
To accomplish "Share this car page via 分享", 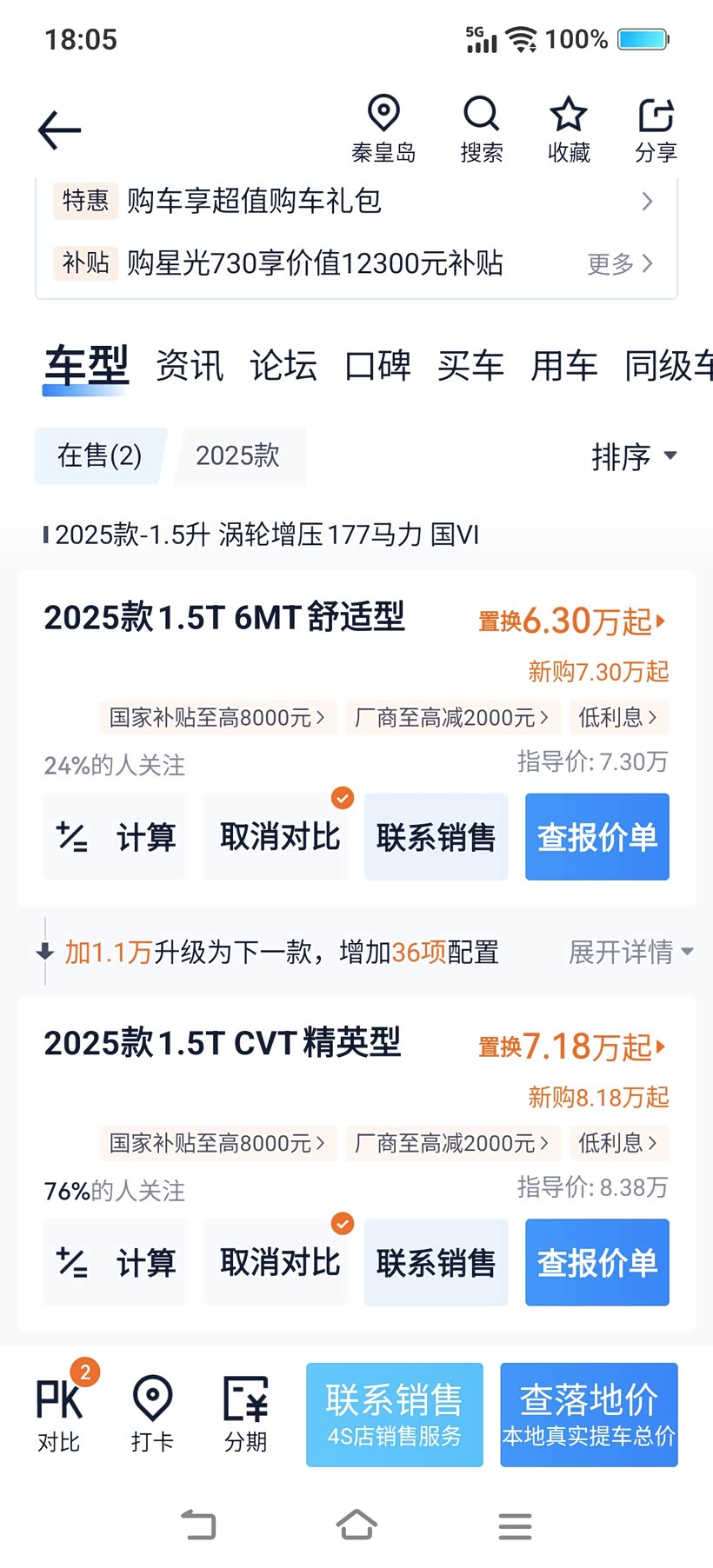I will (656, 130).
